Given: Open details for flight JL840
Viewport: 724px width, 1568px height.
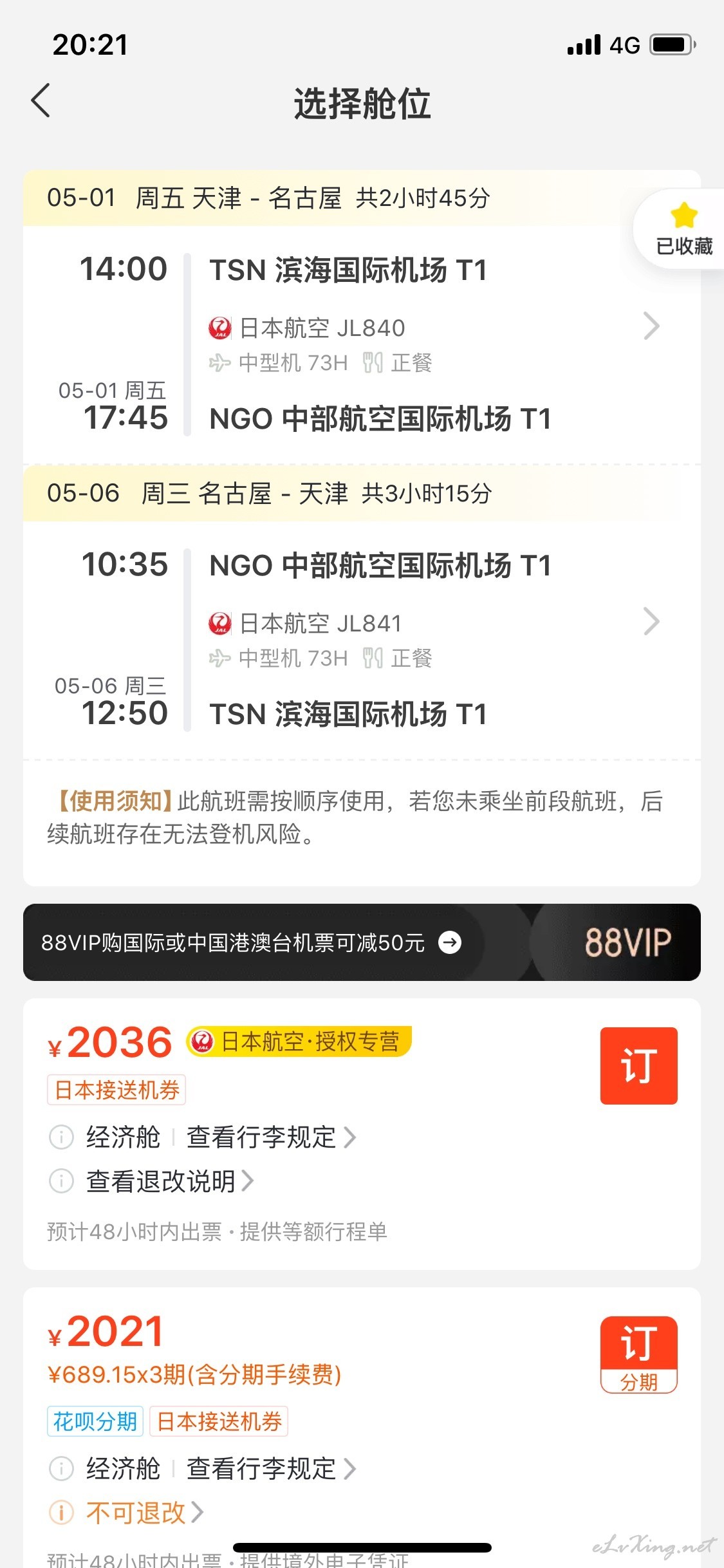Looking at the screenshot, I should pyautogui.click(x=651, y=326).
